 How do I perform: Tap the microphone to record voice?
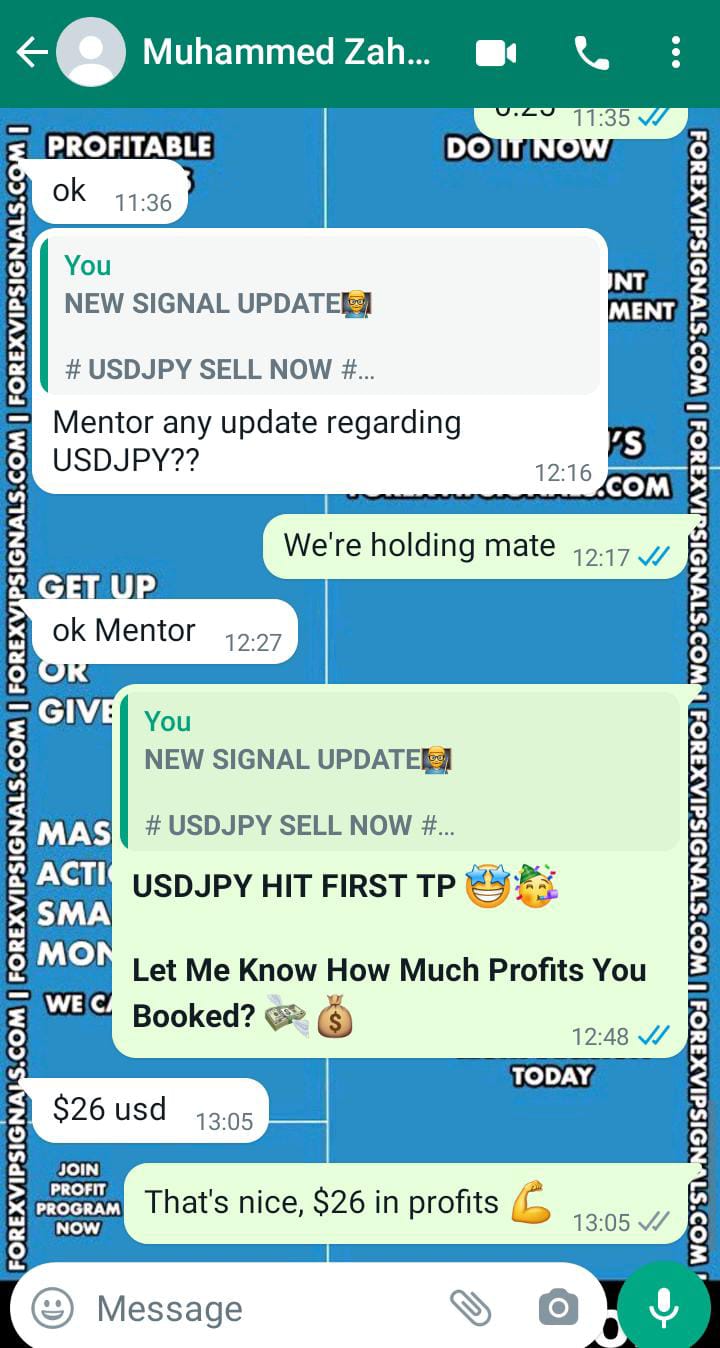coord(664,1306)
